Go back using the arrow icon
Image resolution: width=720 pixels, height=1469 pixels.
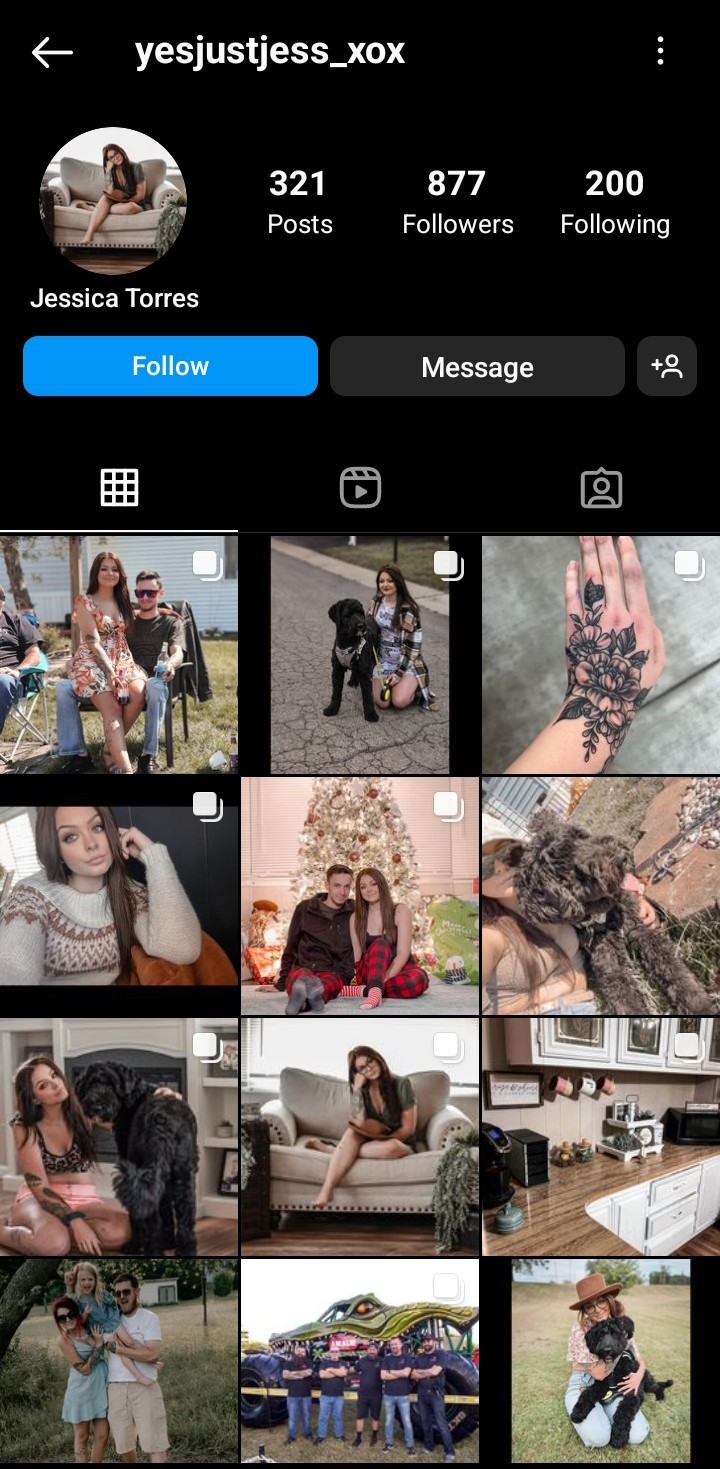point(52,52)
